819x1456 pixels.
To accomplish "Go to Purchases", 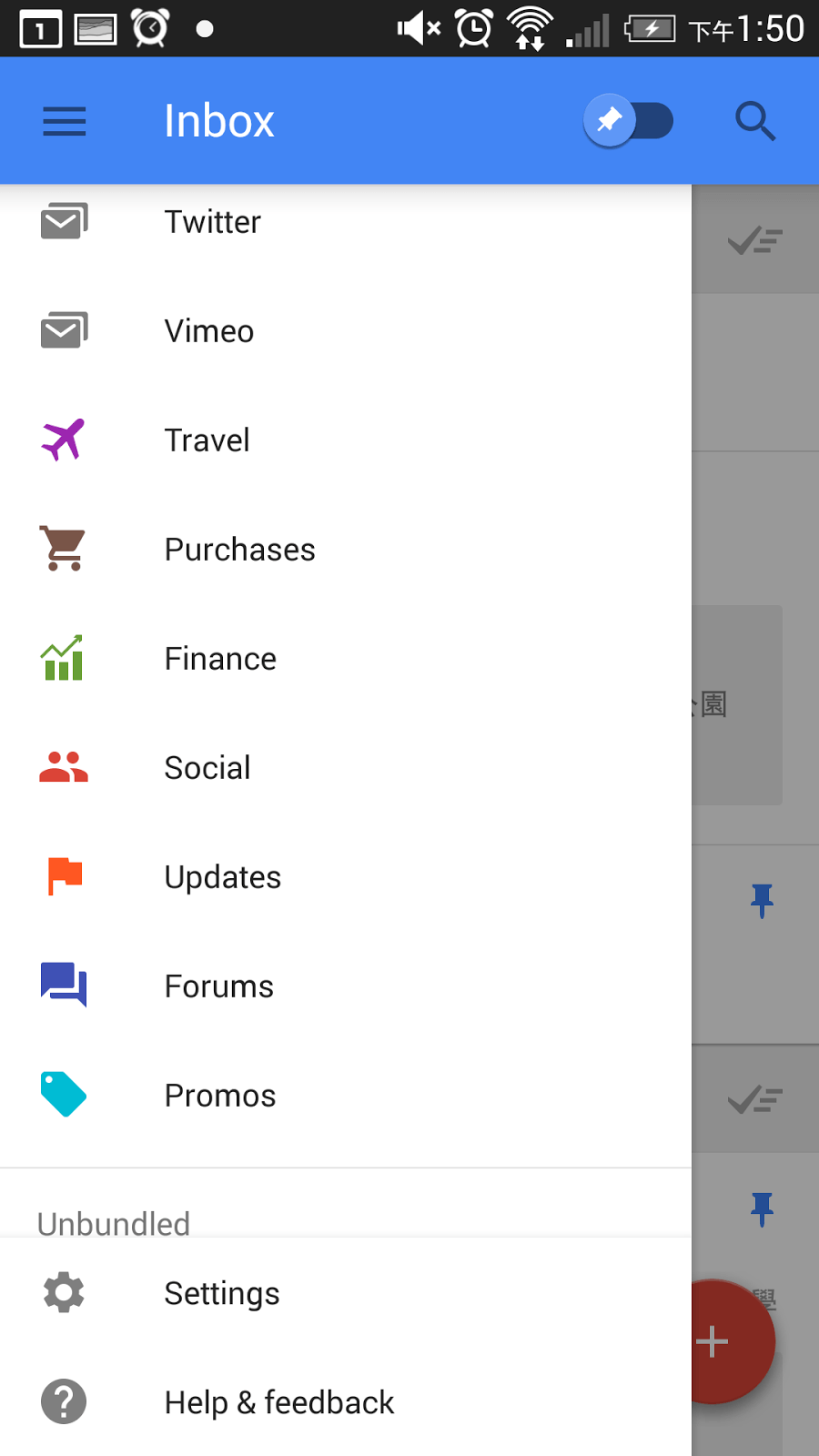I will 346,549.
